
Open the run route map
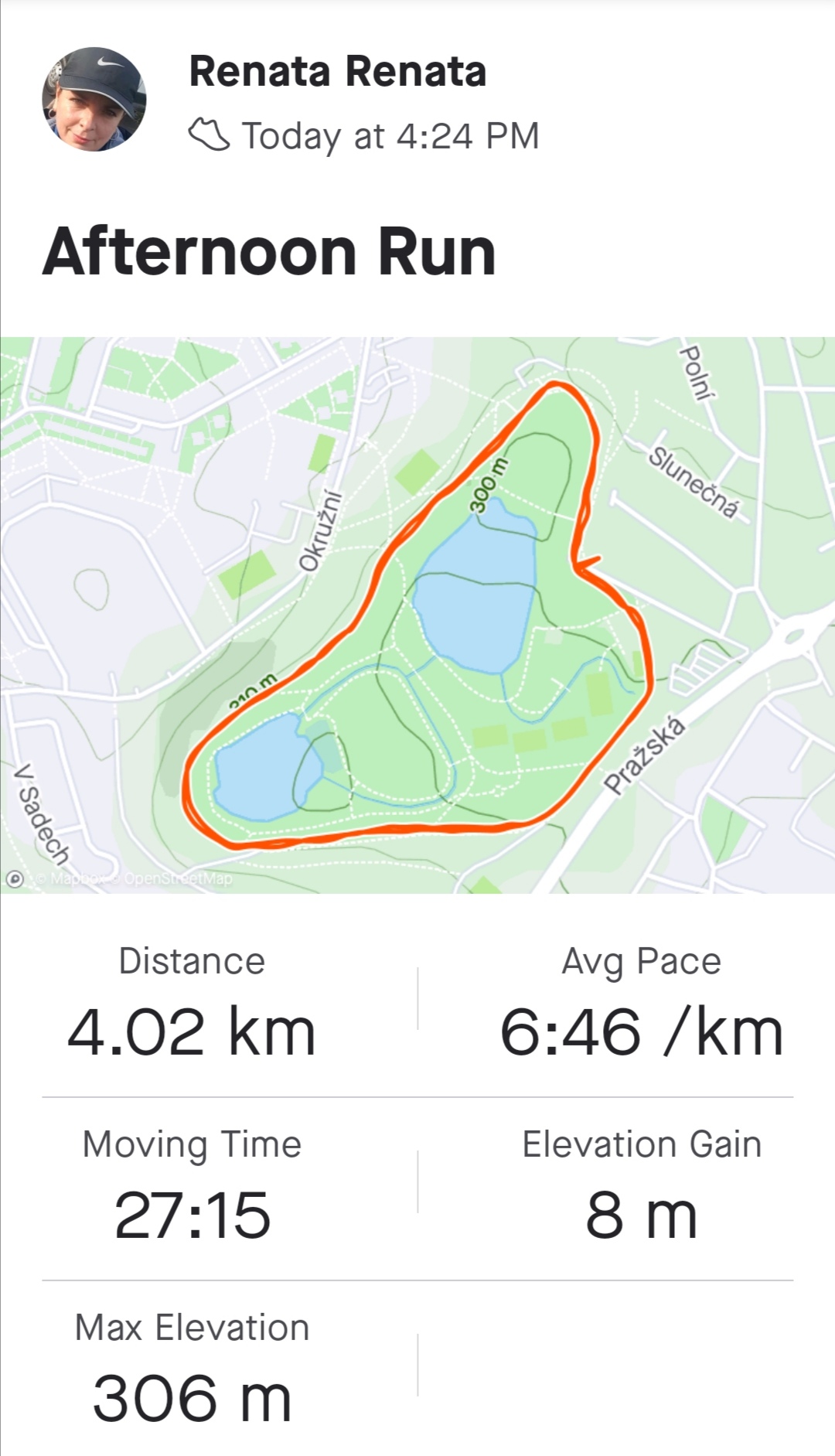pyautogui.click(x=417, y=615)
